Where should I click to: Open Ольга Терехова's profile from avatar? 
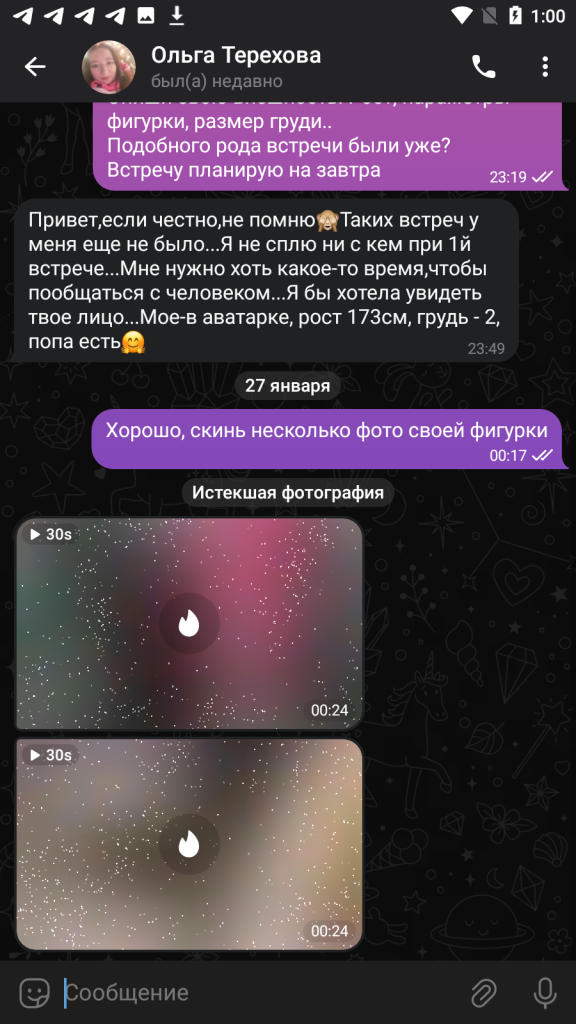pyautogui.click(x=108, y=67)
